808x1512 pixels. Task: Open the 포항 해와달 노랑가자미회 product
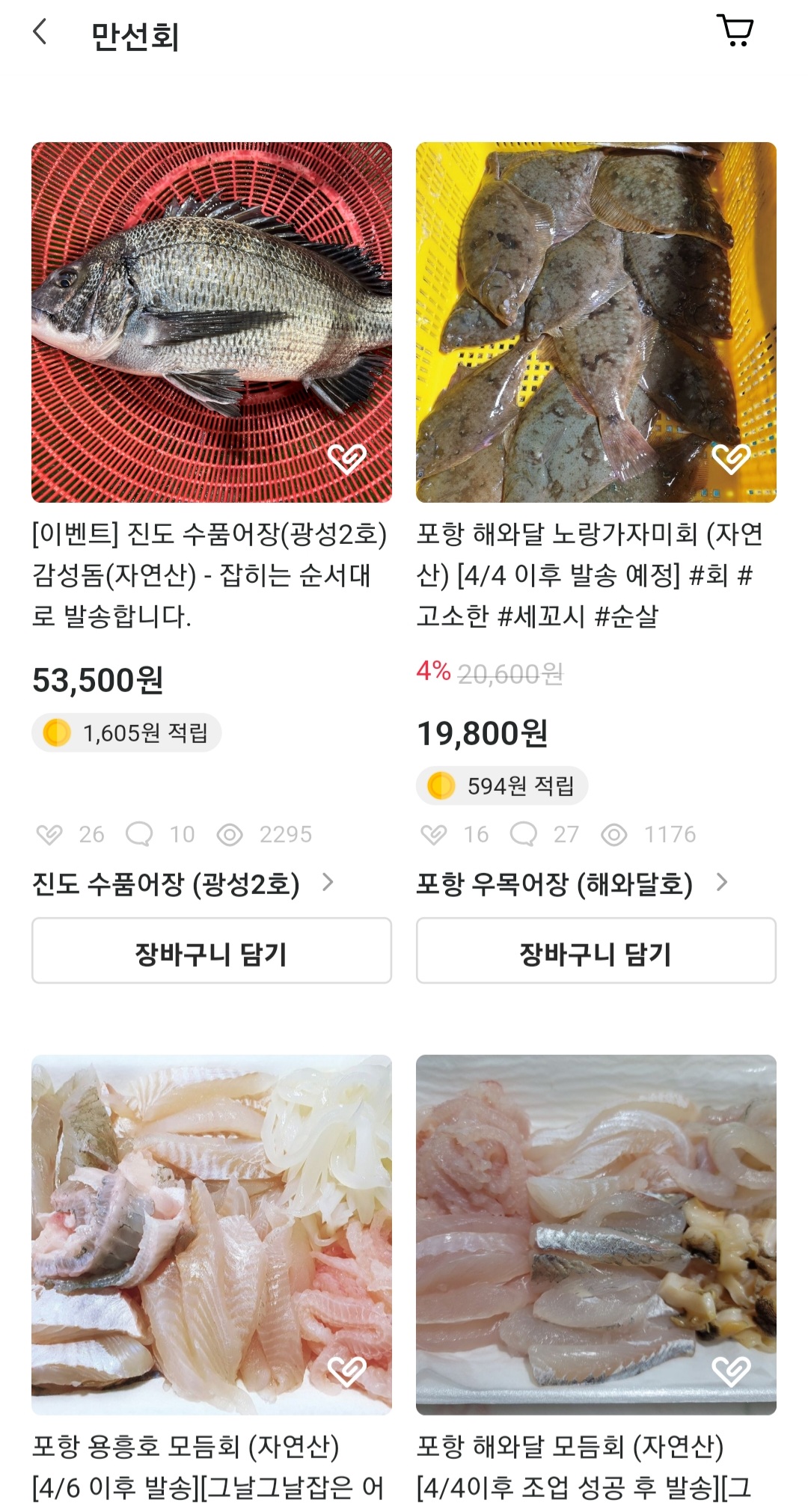point(596,322)
